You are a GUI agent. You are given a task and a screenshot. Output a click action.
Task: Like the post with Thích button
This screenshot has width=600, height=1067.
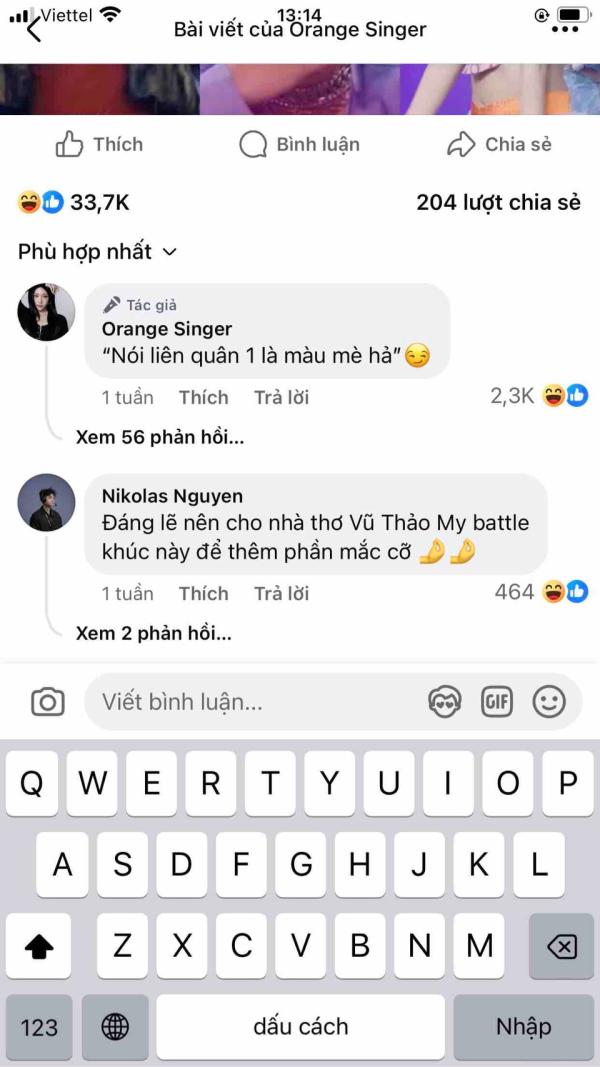pos(99,144)
